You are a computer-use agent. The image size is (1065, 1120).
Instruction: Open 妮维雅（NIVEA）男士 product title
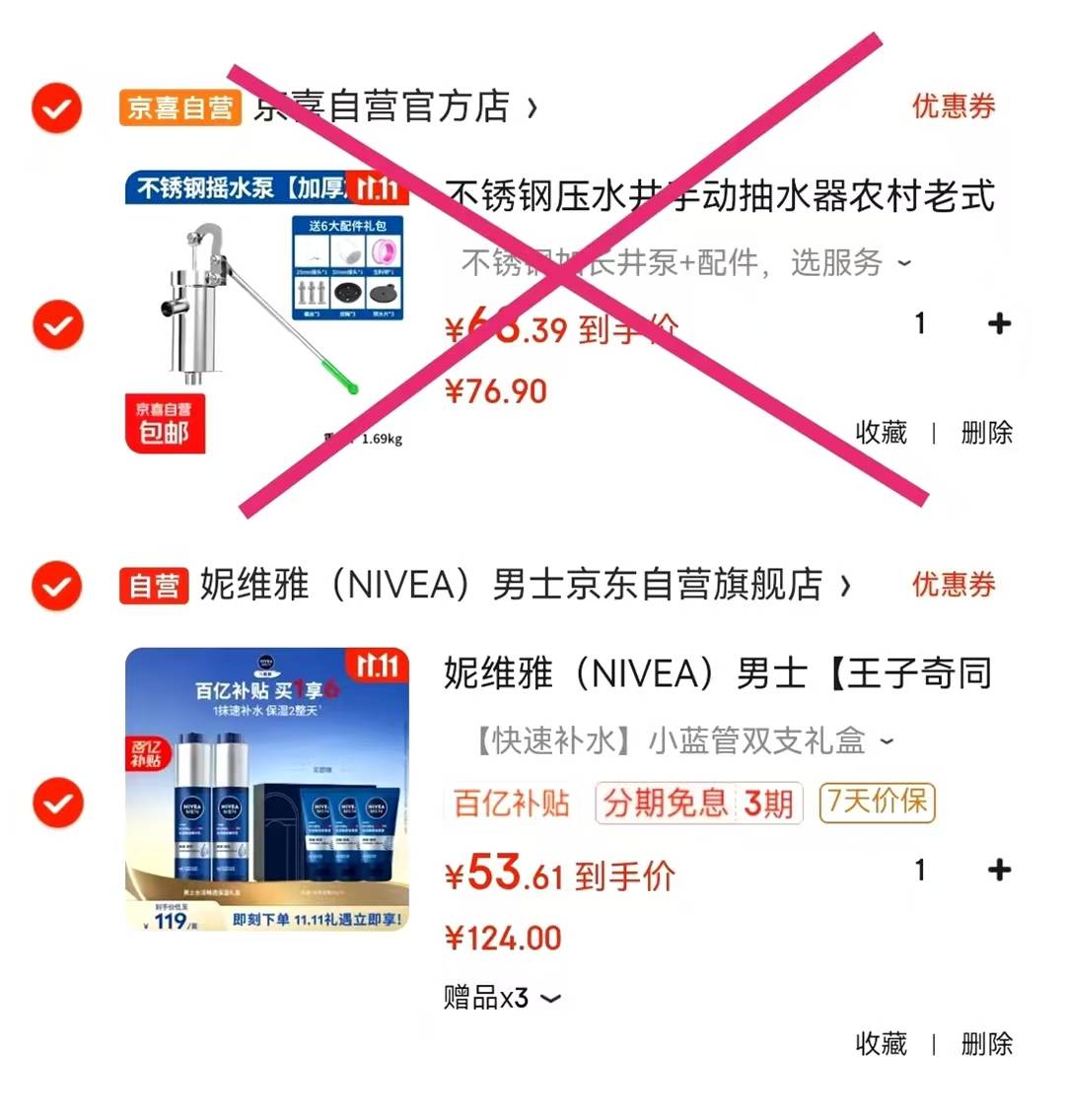(718, 674)
